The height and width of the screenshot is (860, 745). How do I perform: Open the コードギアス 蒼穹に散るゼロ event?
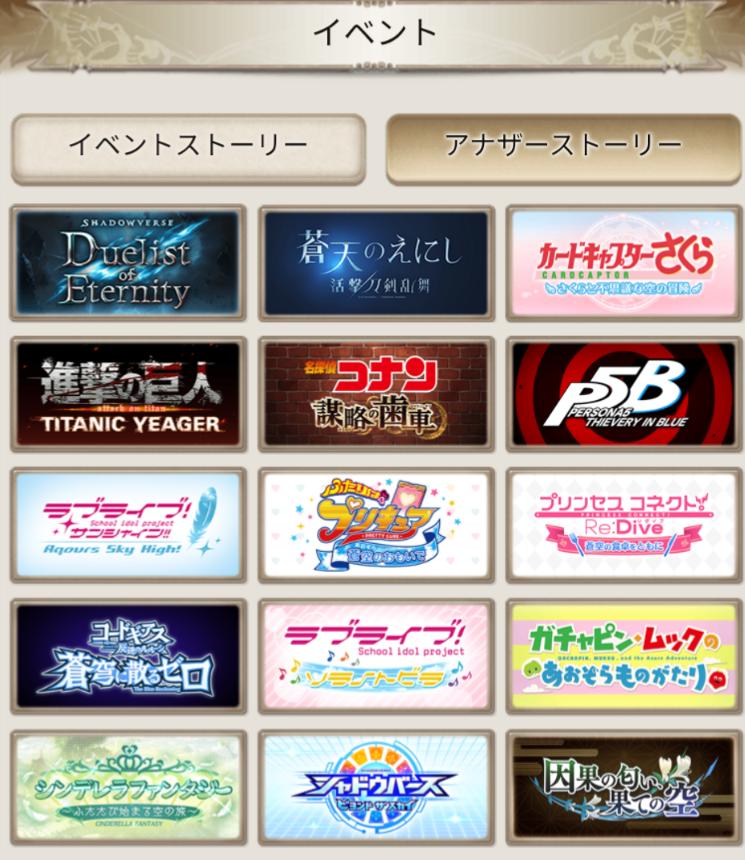click(x=128, y=656)
